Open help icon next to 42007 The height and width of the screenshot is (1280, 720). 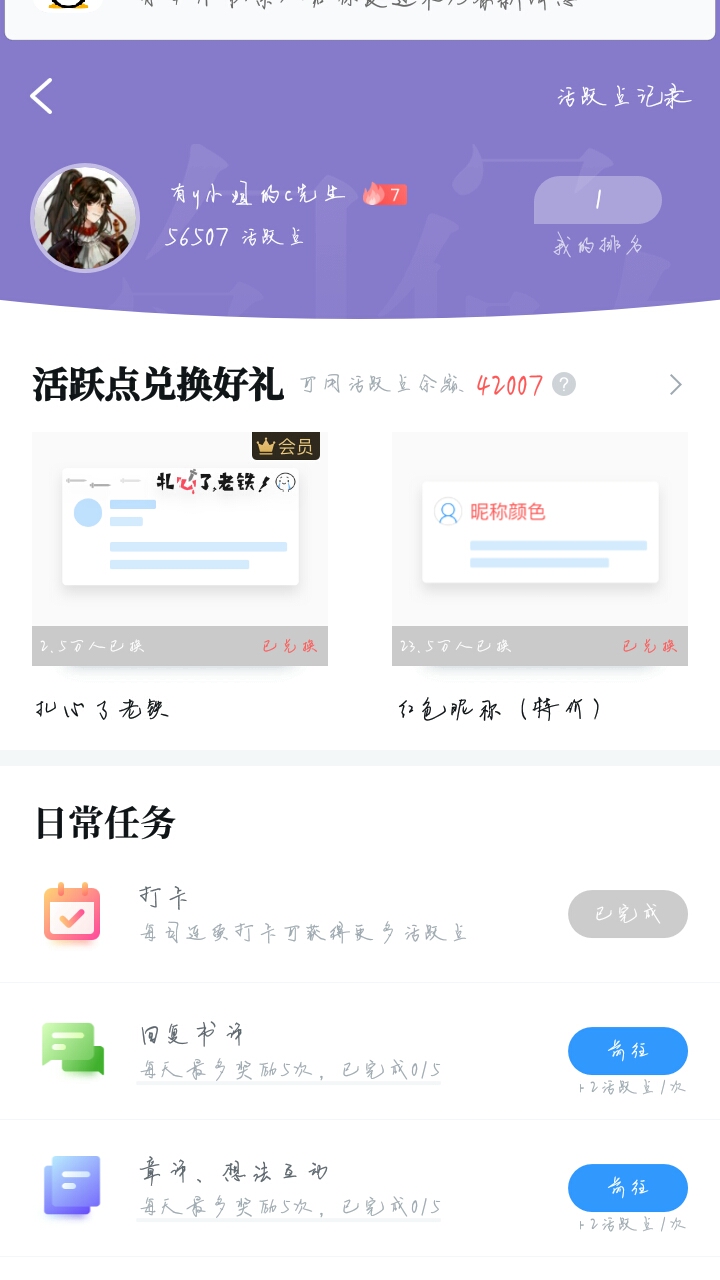point(564,384)
